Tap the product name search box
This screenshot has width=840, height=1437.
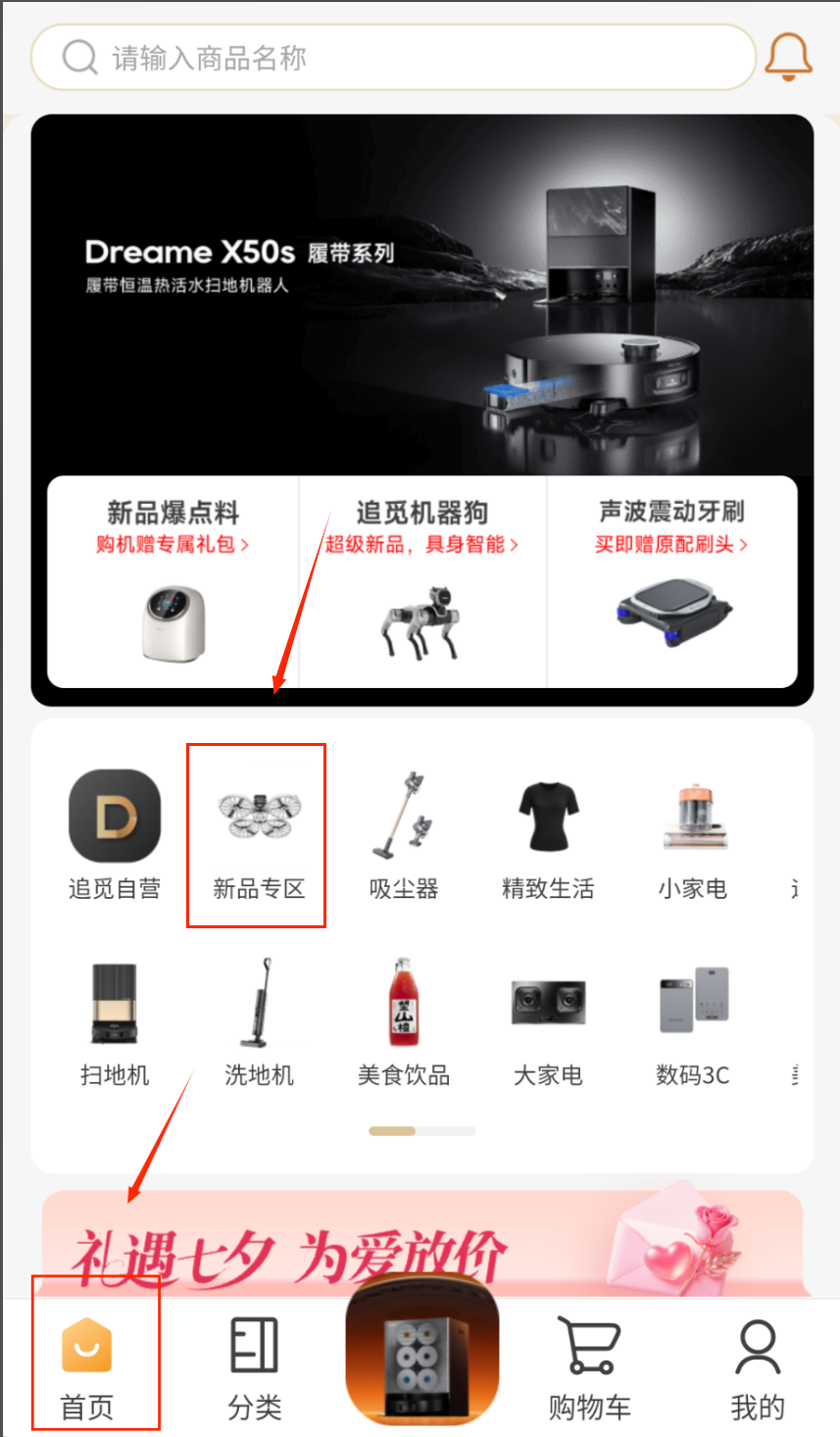[392, 58]
